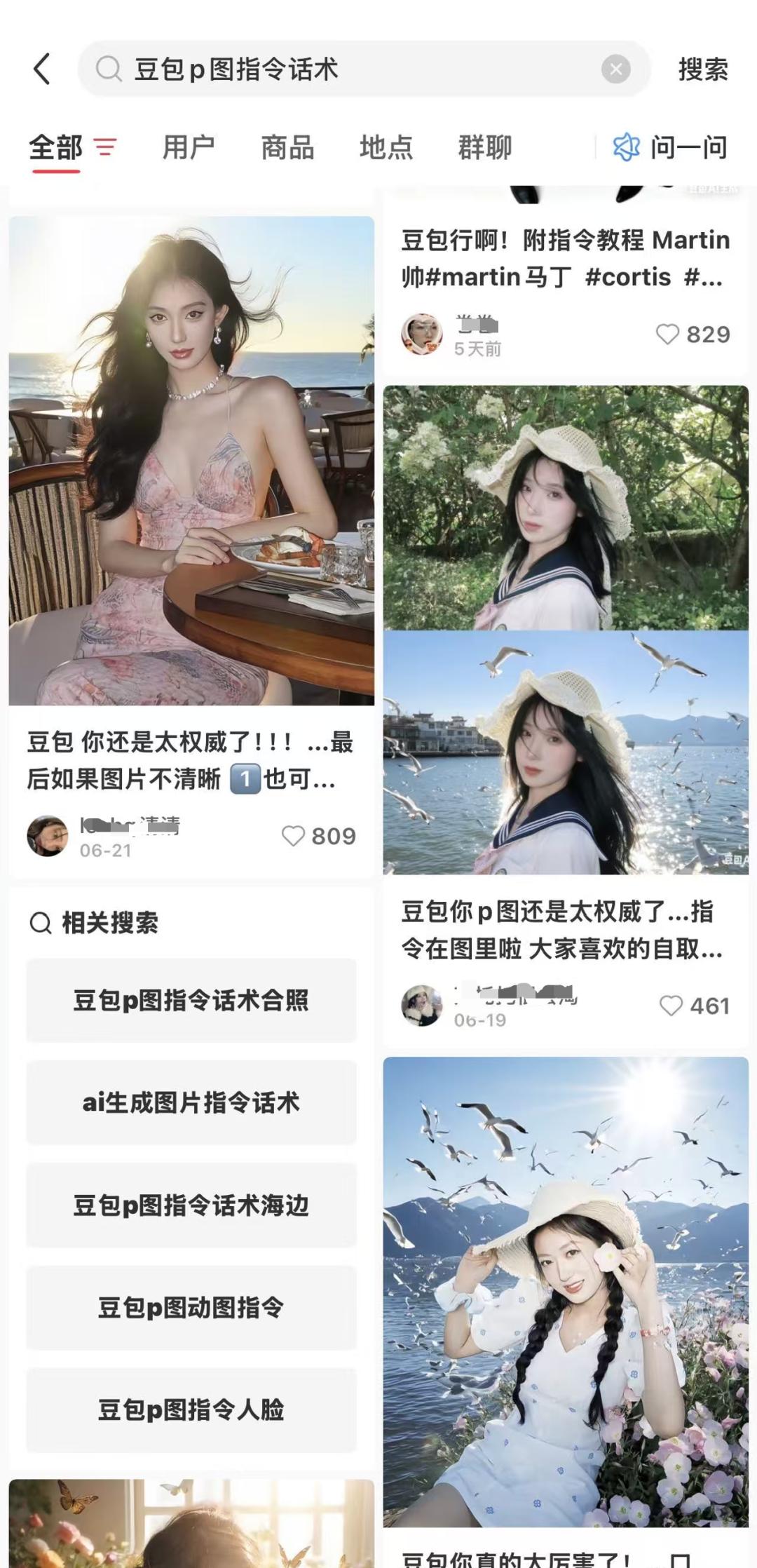Switch to the 商品 tab

coord(287,148)
